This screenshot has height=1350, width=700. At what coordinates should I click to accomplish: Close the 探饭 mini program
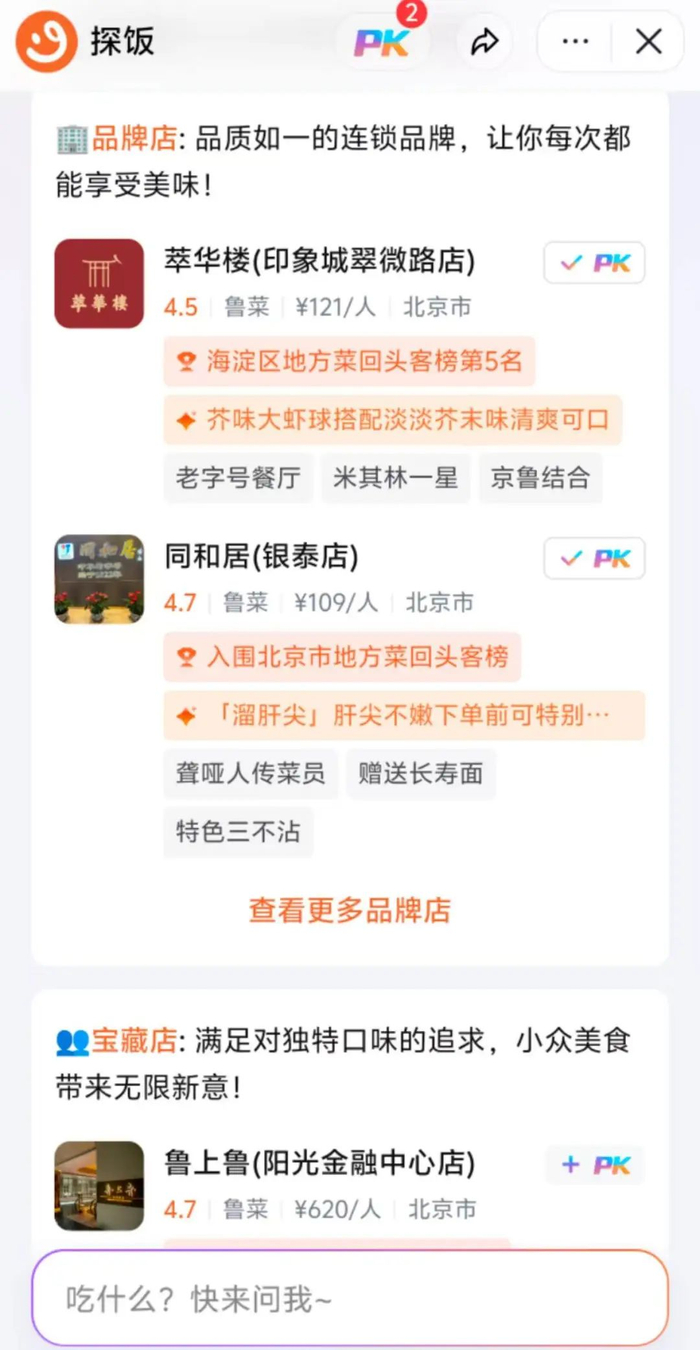pos(649,42)
